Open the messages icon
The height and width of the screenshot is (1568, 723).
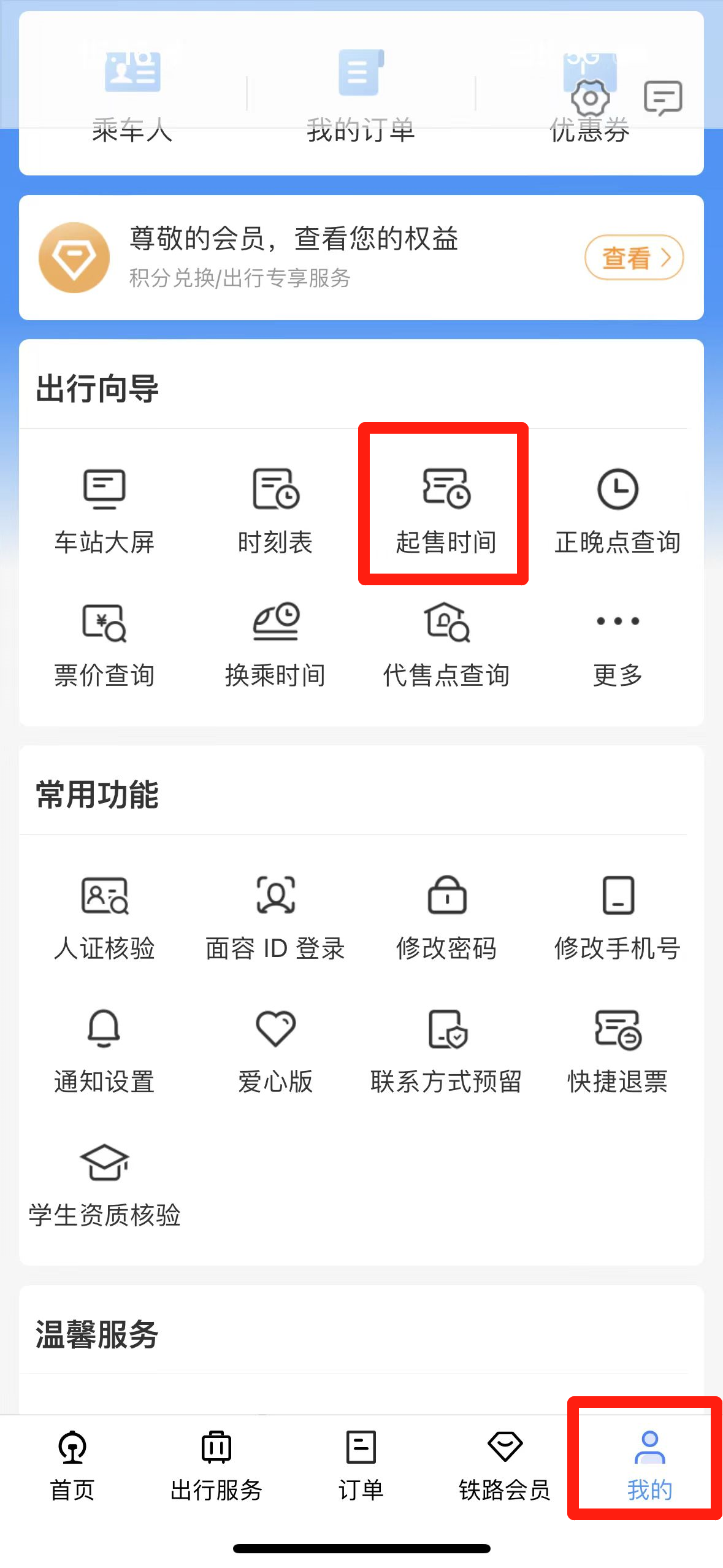coord(663,98)
